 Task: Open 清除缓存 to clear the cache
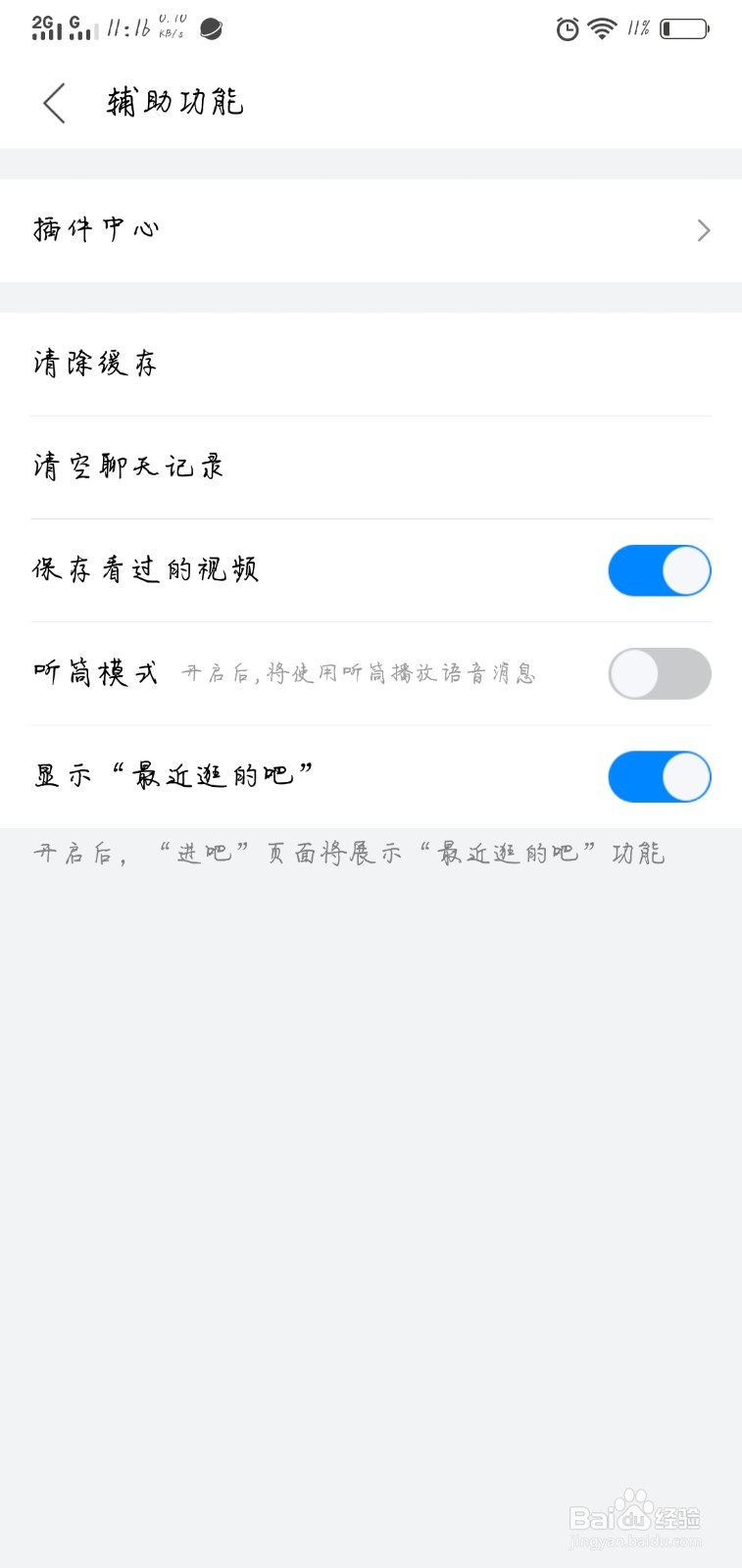[93, 363]
